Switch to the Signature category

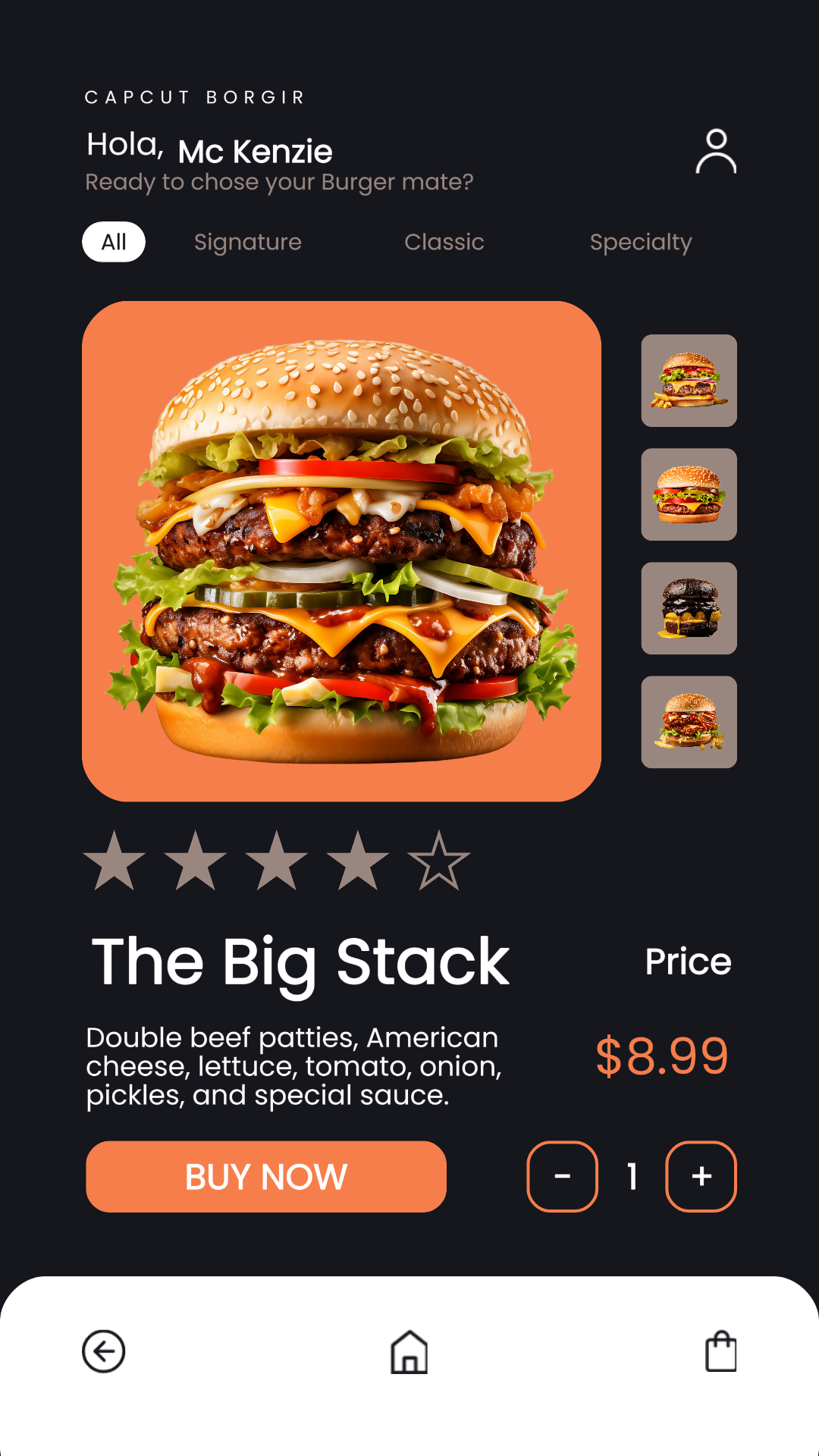point(248,242)
